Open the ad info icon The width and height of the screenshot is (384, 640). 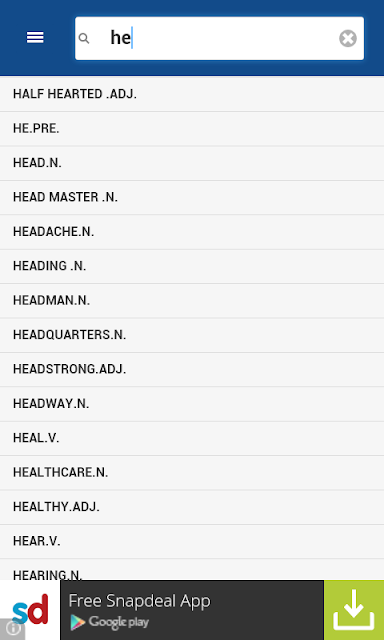[x=12, y=629]
